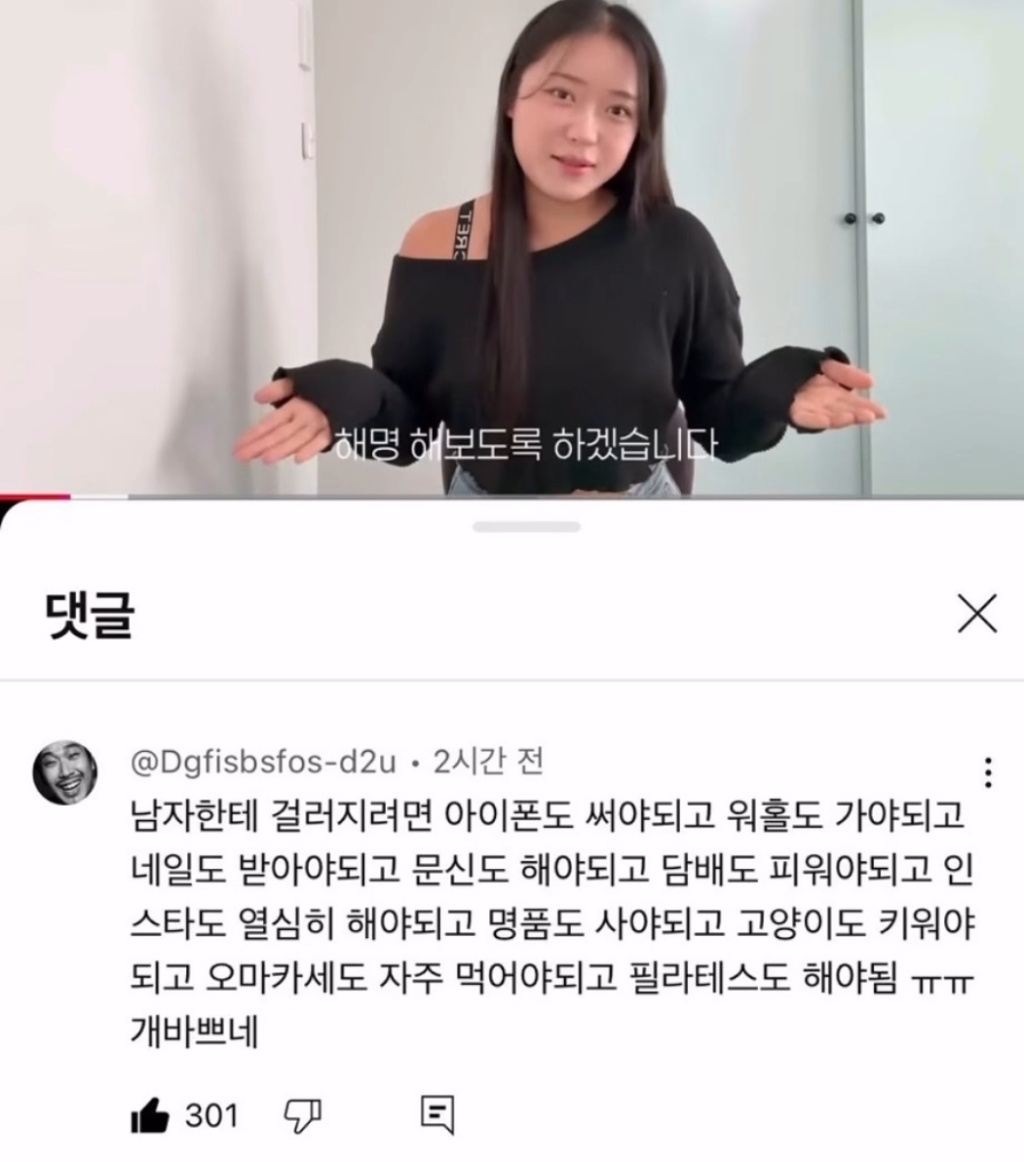Close the 댓글 comments panel

tap(976, 613)
